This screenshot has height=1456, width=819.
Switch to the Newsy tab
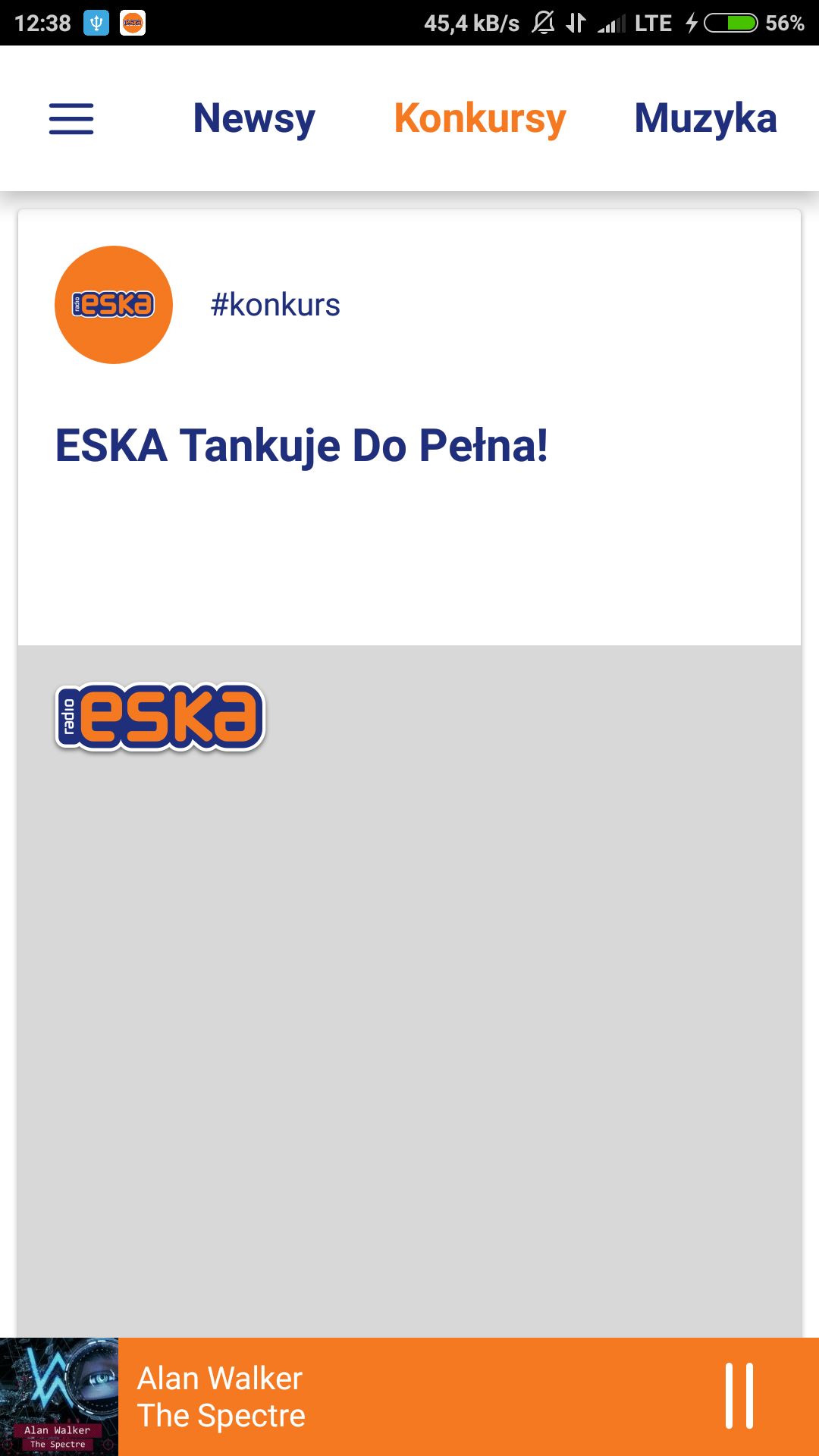point(254,119)
